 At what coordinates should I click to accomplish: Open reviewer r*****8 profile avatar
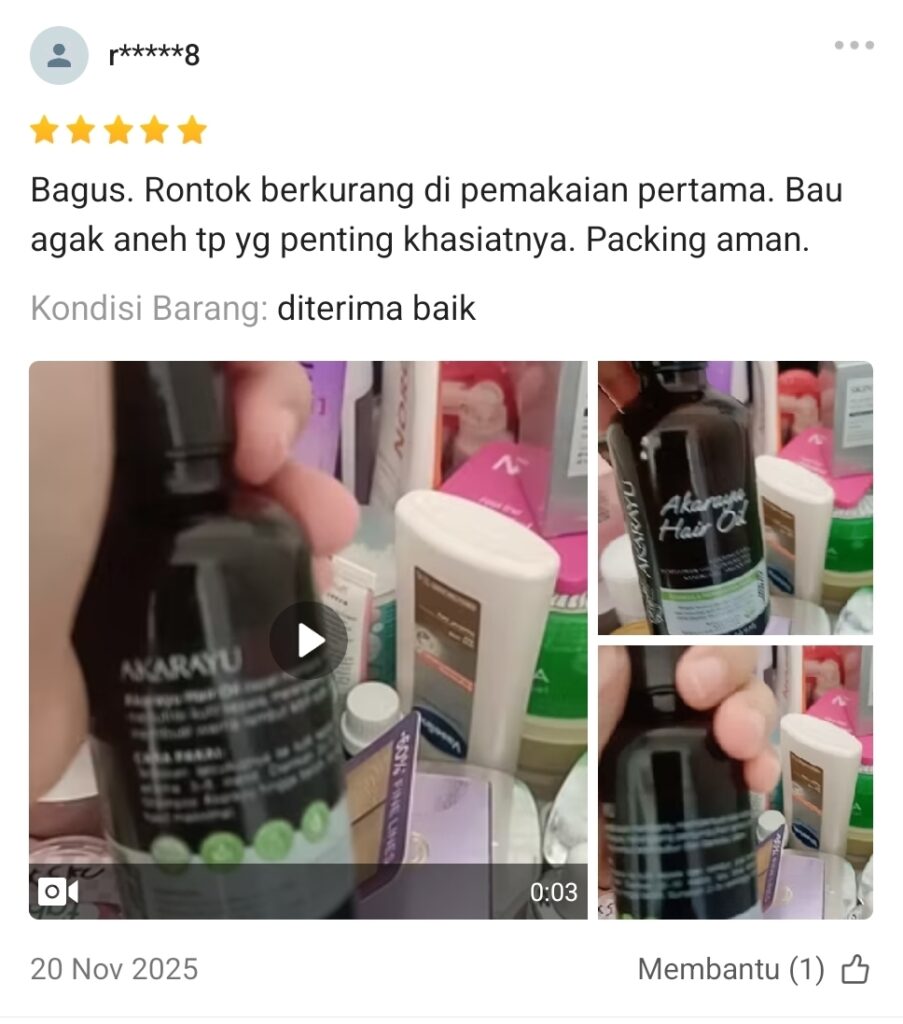pos(59,55)
